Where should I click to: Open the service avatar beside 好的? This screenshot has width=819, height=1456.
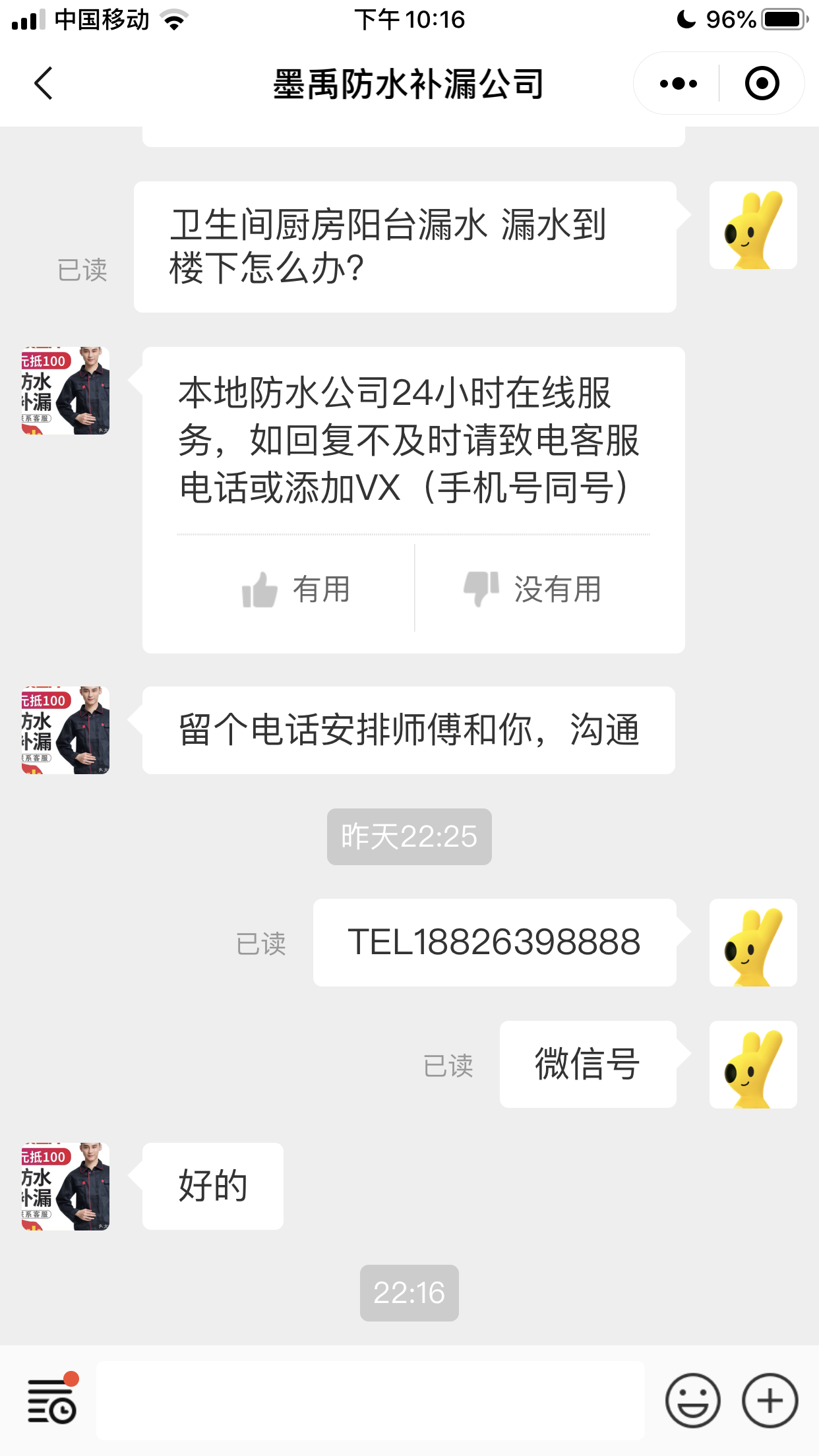click(x=65, y=1186)
